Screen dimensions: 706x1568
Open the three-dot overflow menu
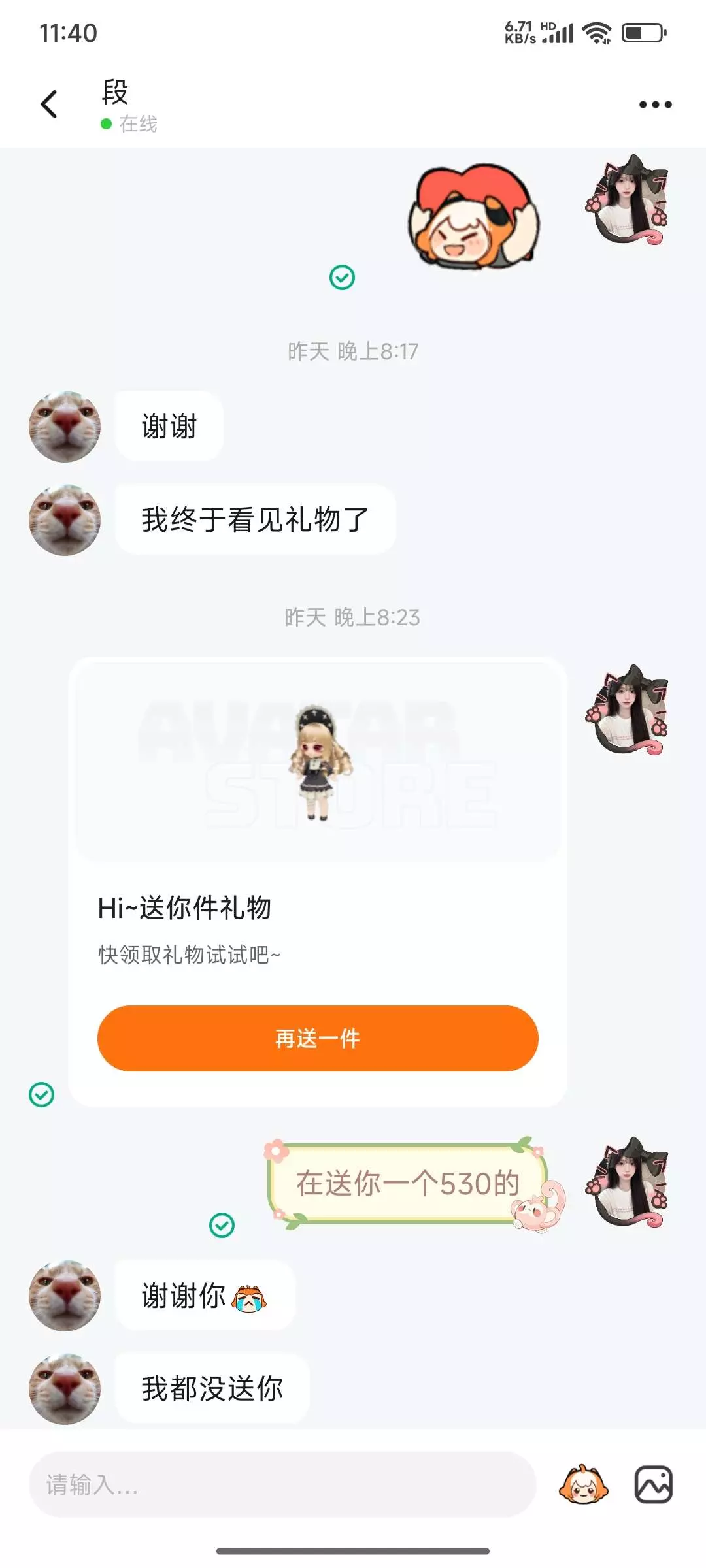tap(655, 105)
